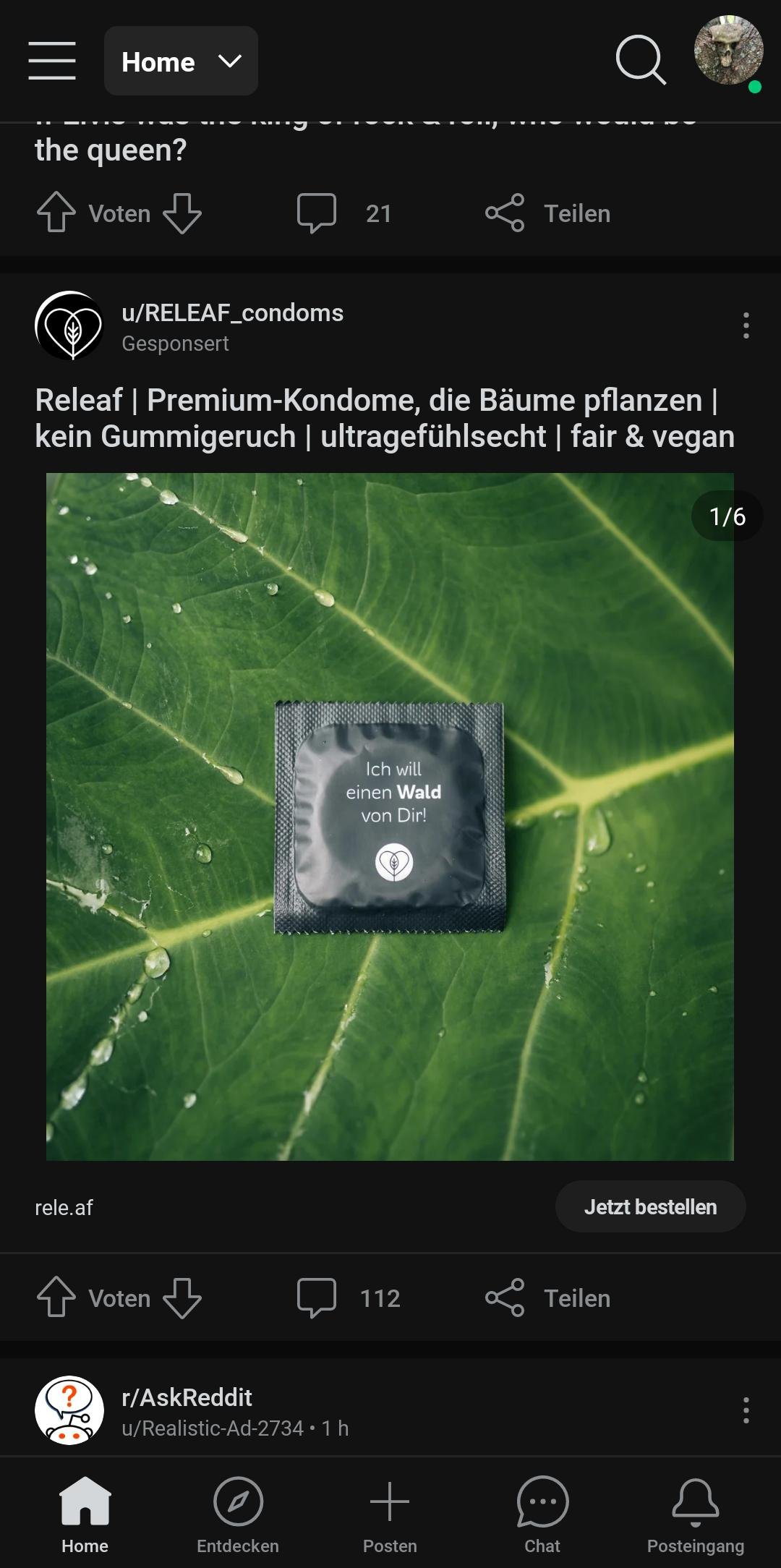Tap the Jetzt bestellen button
The width and height of the screenshot is (781, 1568).
coord(649,1206)
